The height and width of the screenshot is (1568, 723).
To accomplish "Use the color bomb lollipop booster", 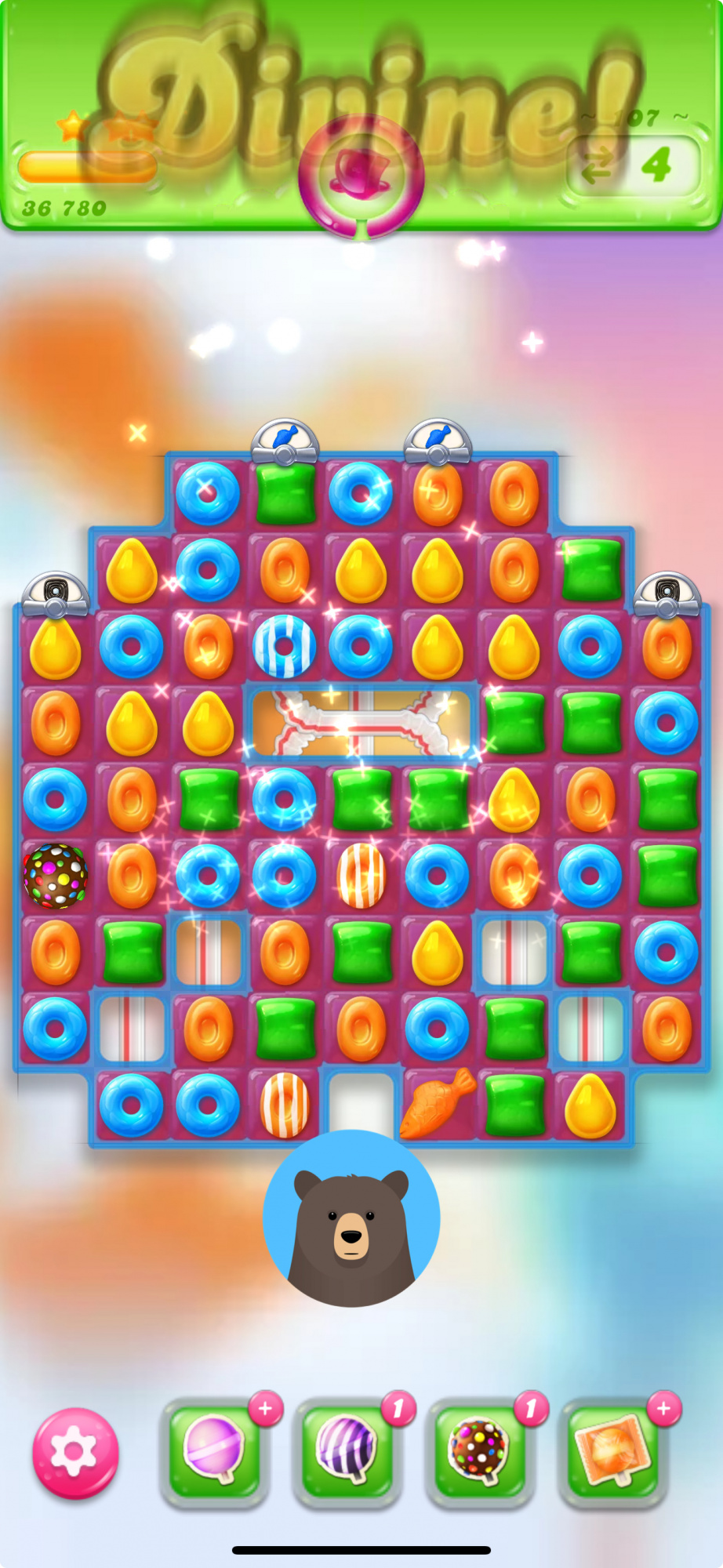I will click(480, 1453).
